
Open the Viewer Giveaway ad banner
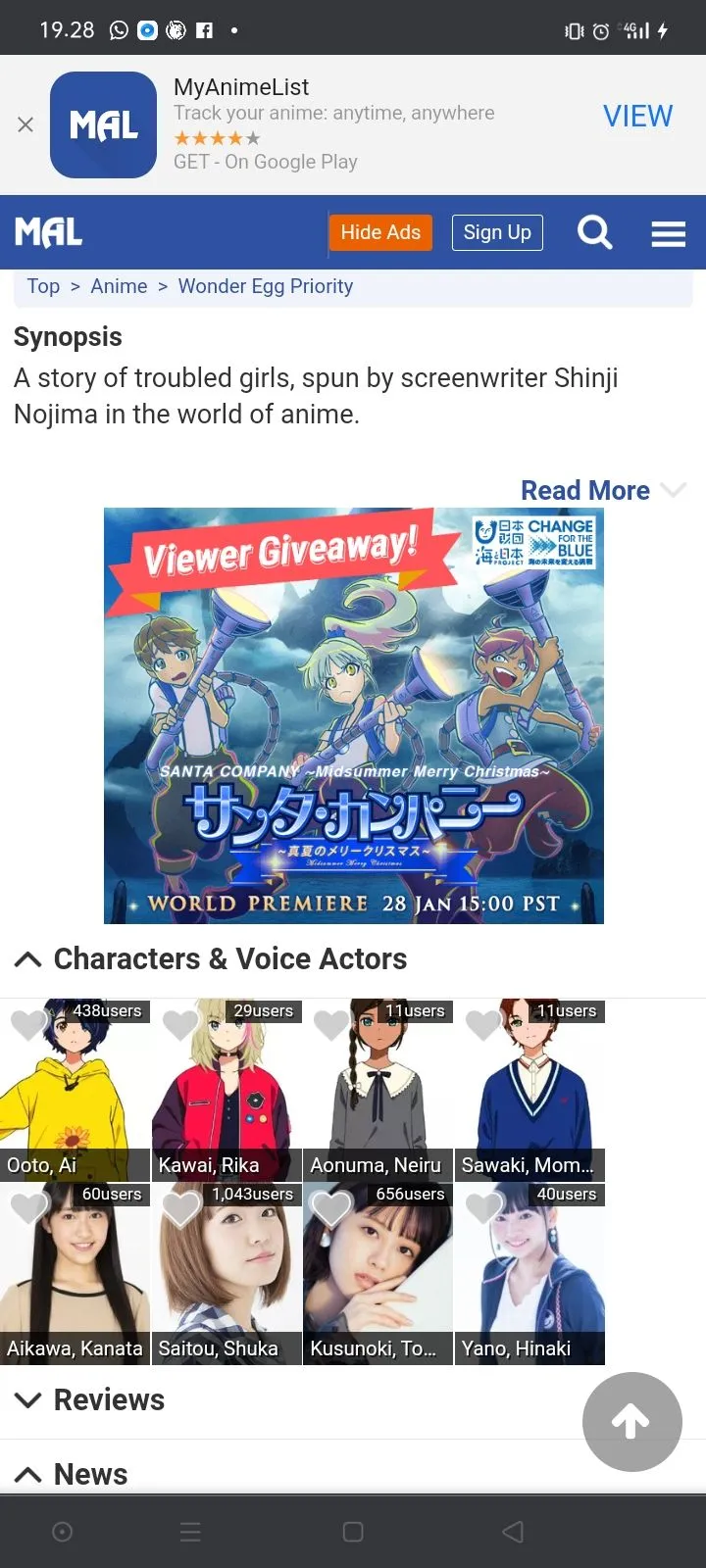coord(353,715)
